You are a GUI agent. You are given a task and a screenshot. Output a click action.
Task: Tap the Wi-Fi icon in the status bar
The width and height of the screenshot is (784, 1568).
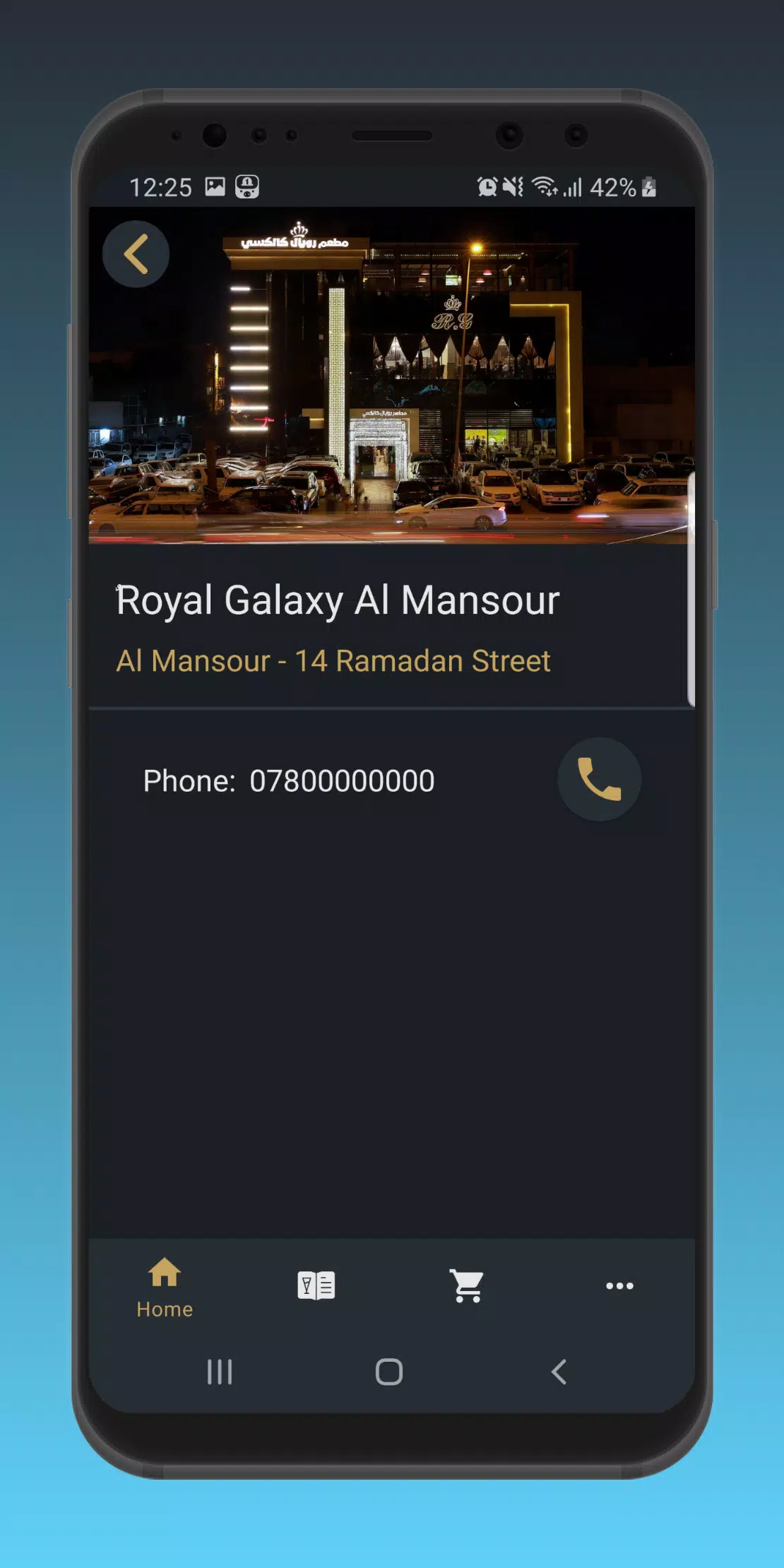[x=544, y=187]
